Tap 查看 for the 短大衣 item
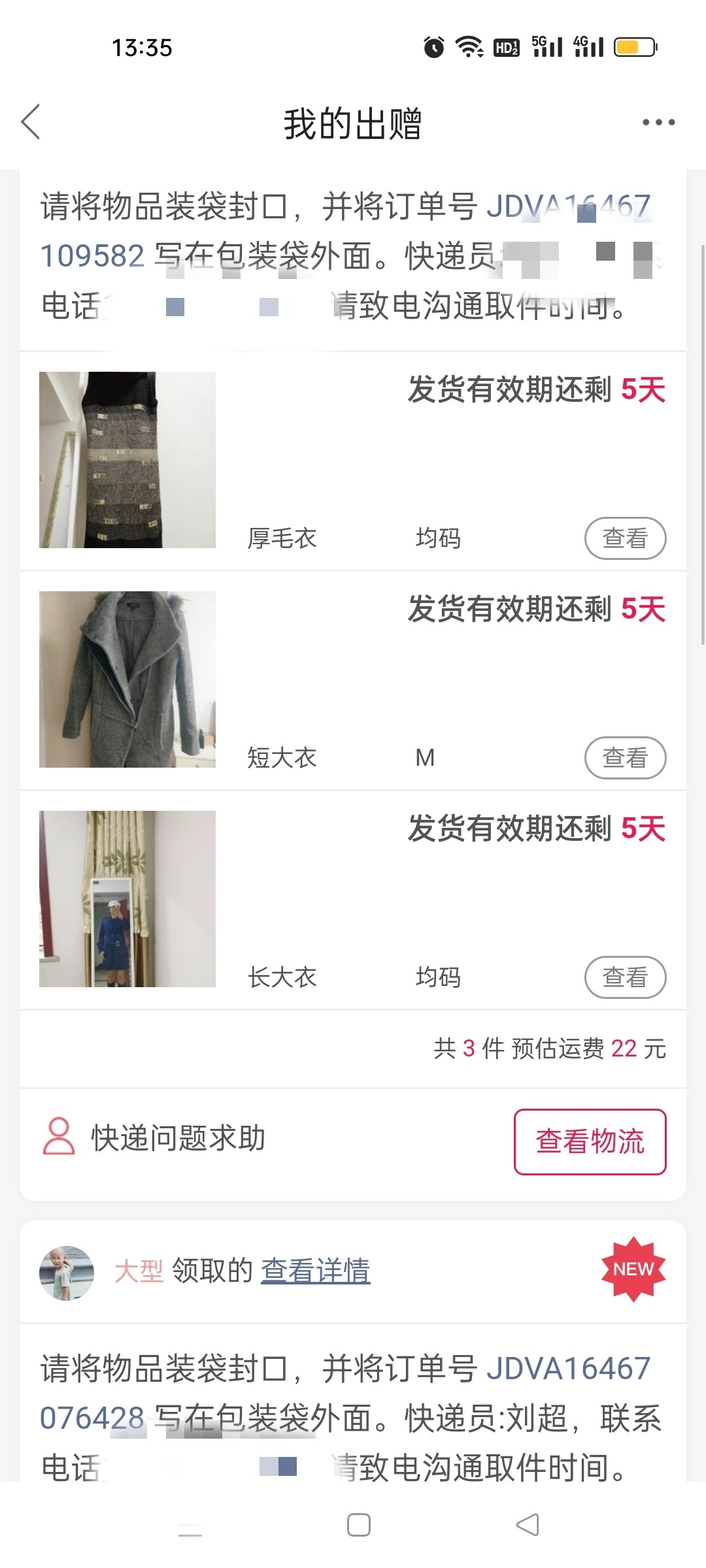The image size is (706, 1568). coord(625,758)
